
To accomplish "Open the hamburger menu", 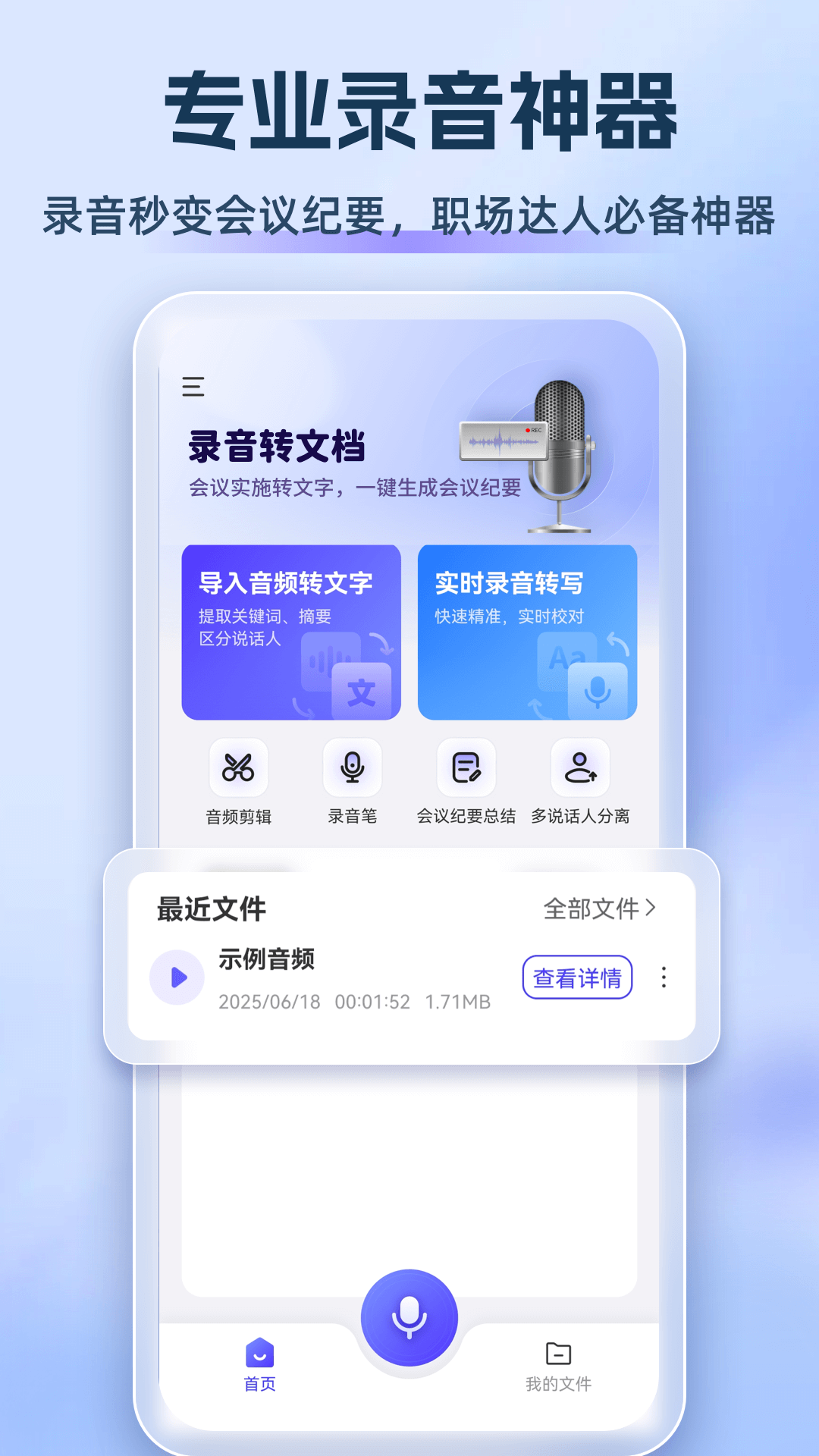I will click(193, 387).
